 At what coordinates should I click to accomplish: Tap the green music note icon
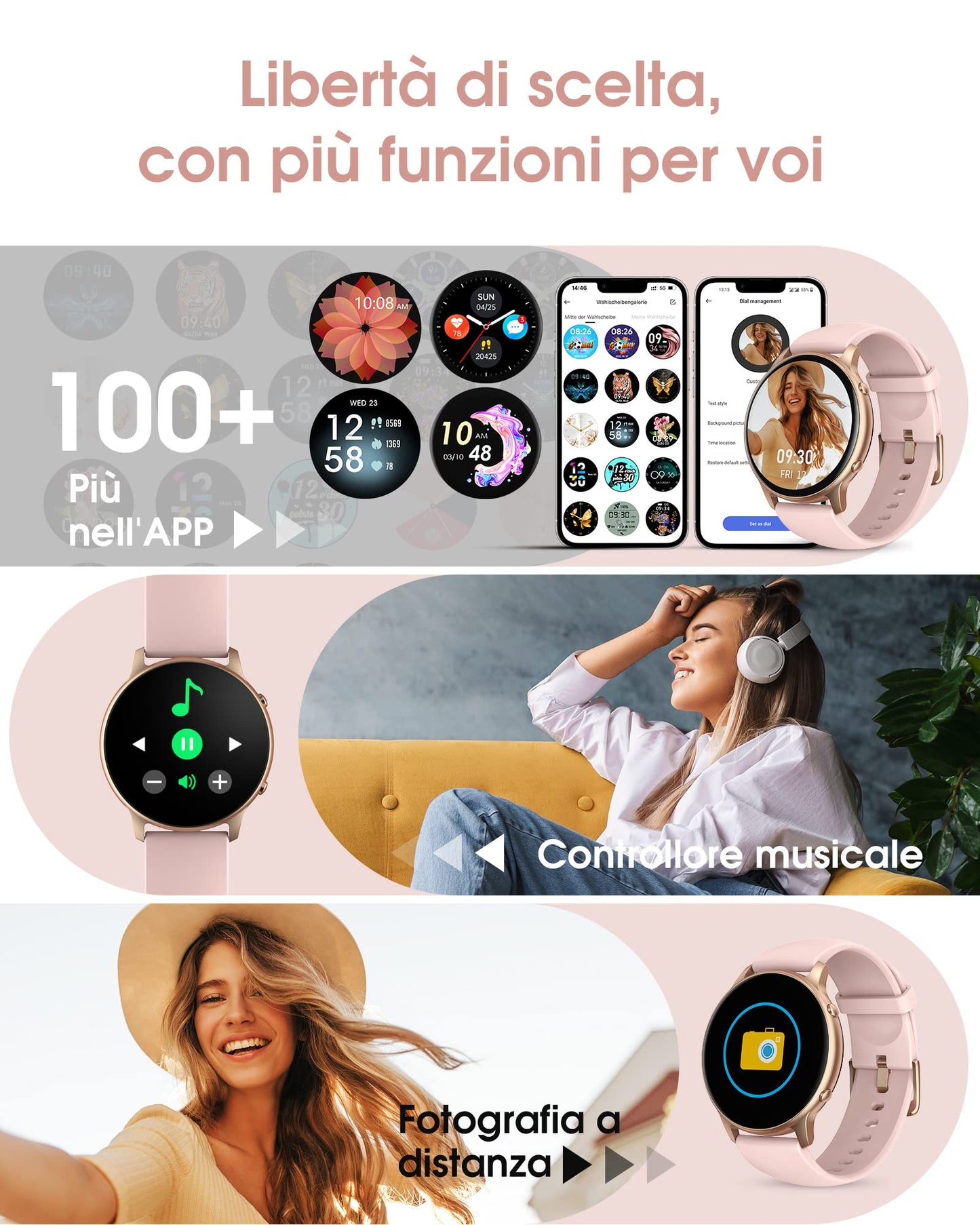pos(187,697)
